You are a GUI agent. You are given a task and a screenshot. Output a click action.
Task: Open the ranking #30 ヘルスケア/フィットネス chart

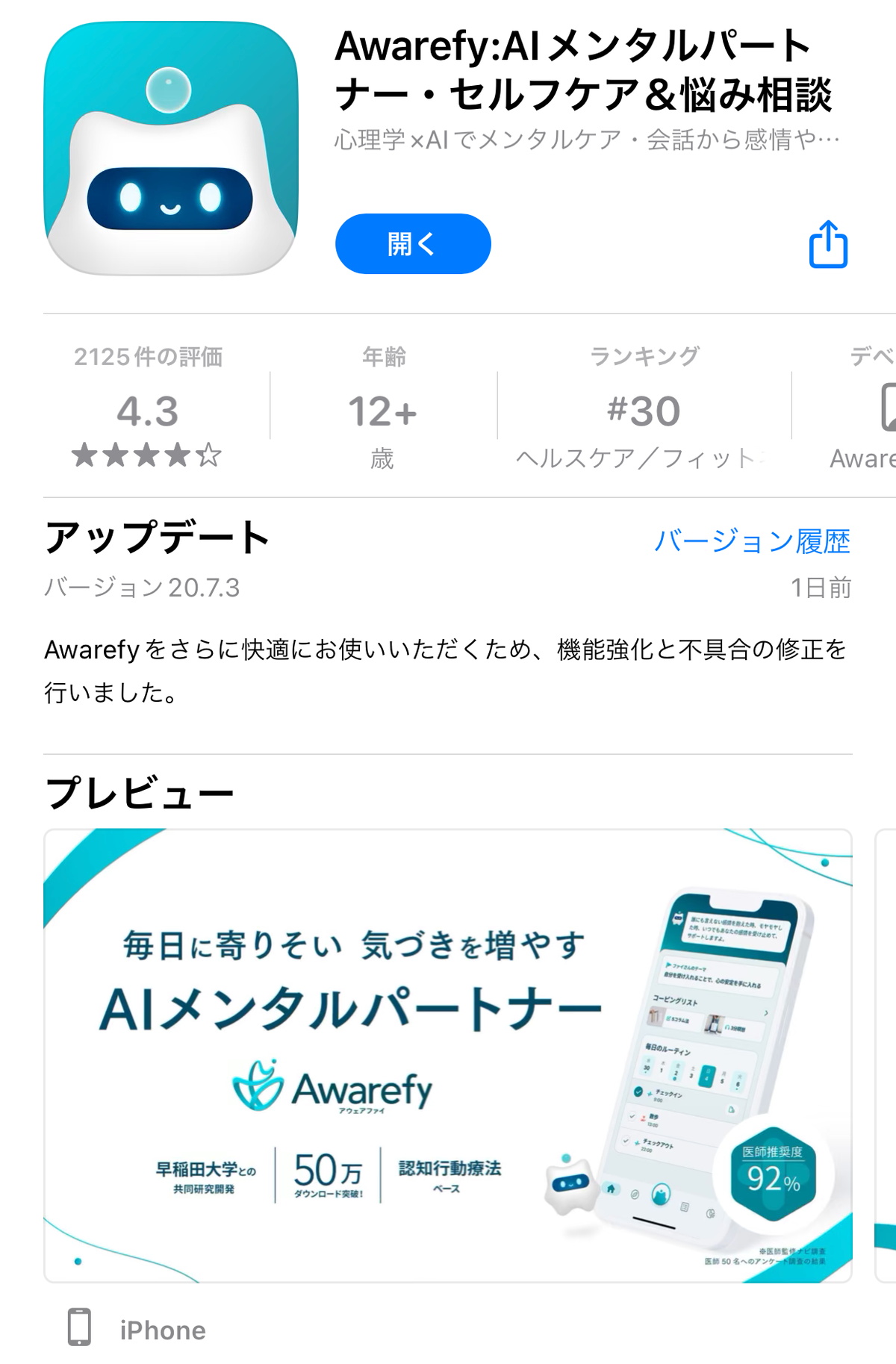pyautogui.click(x=644, y=409)
